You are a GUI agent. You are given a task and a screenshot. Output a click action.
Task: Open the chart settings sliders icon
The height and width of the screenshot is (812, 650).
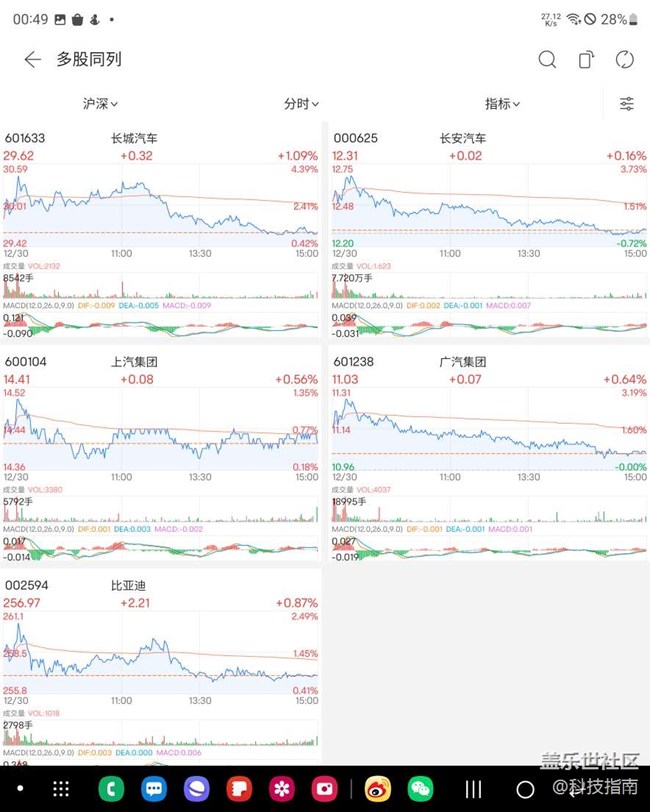pos(627,104)
